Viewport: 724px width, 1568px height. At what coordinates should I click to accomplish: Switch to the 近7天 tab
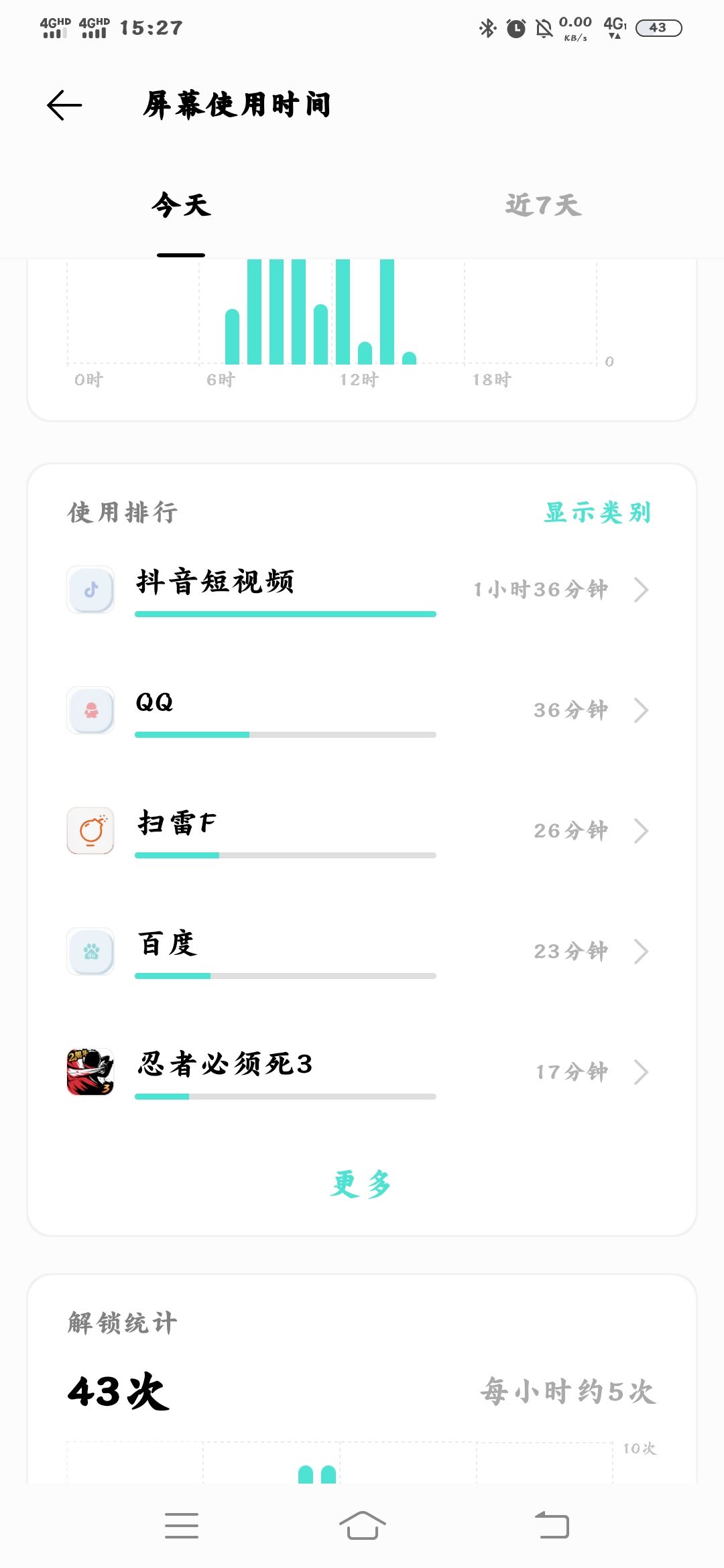pos(543,206)
